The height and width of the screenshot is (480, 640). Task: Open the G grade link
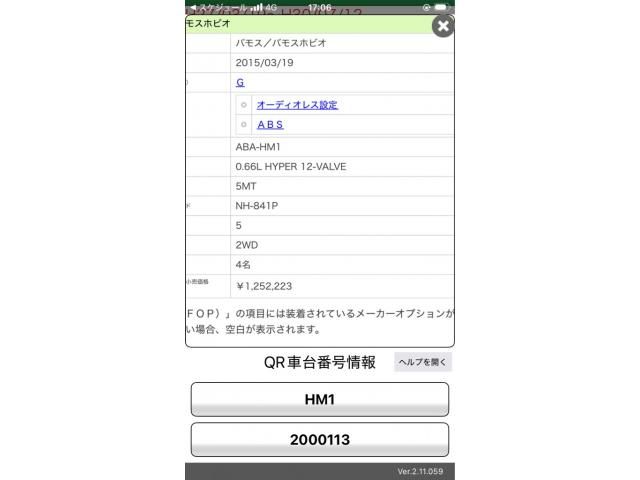240,82
